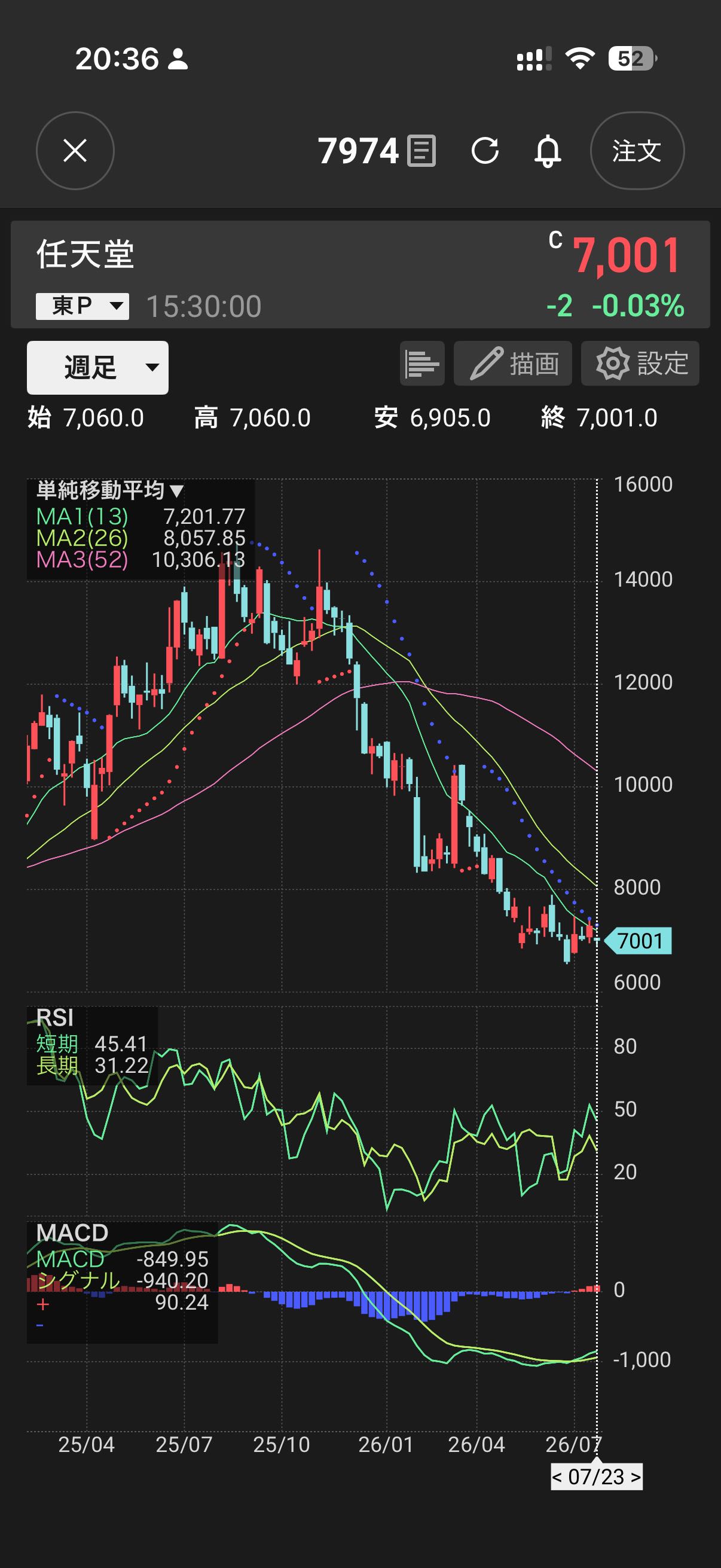Move to the next date from 07/23
Image resolution: width=721 pixels, height=1568 pixels.
coord(636,1477)
